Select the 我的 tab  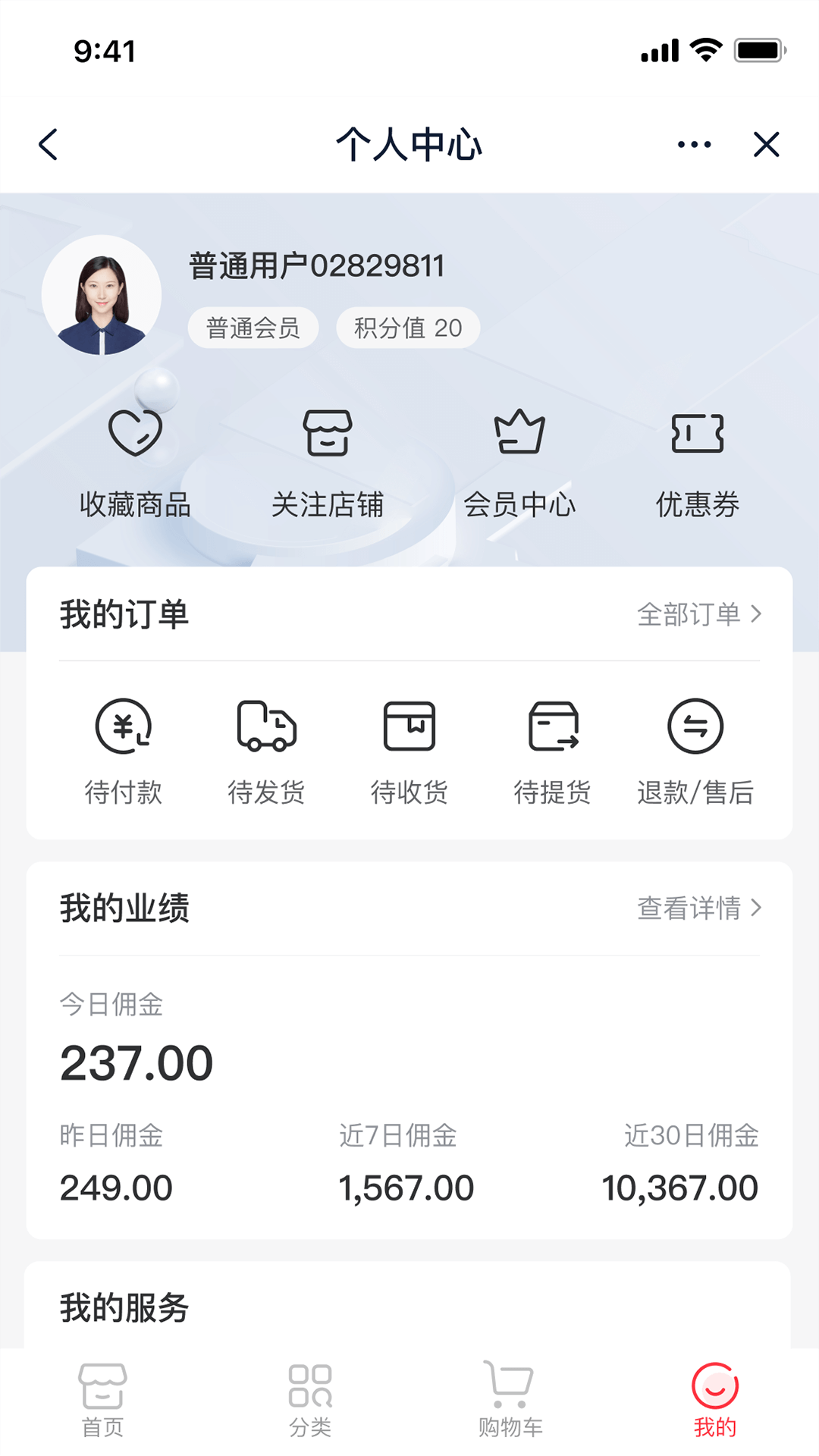click(714, 1401)
